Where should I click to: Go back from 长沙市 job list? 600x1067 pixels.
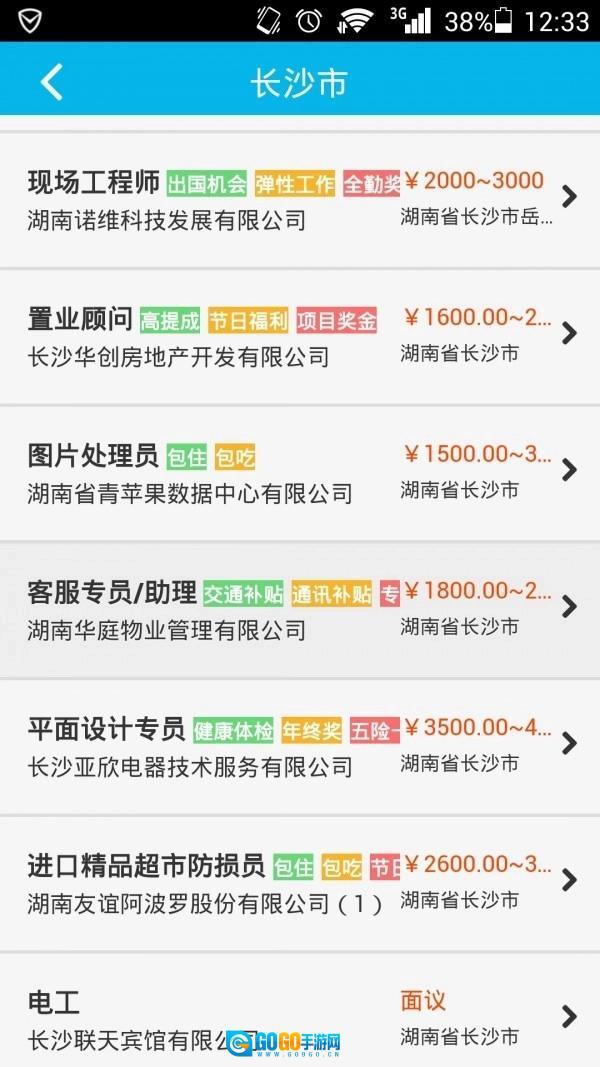coord(52,82)
